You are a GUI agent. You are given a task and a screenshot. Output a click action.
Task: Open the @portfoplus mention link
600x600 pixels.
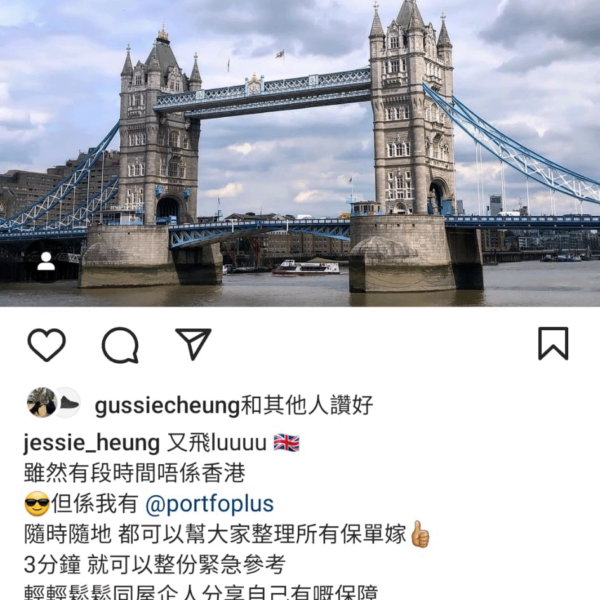(x=209, y=504)
